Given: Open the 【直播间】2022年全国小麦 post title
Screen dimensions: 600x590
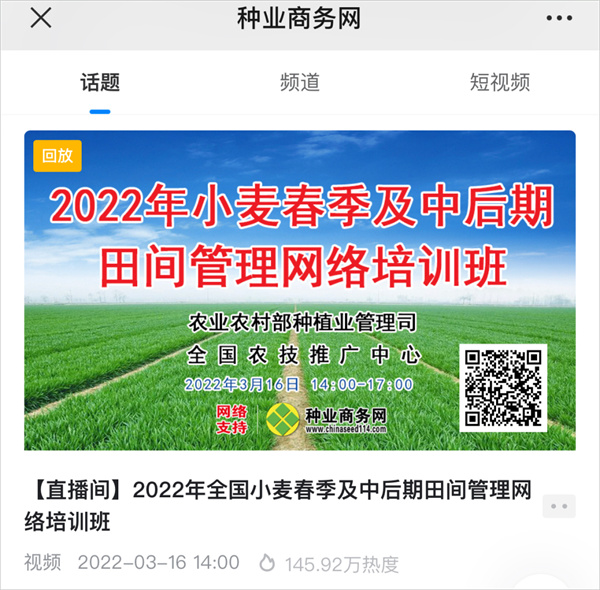Looking at the screenshot, I should point(278,505).
